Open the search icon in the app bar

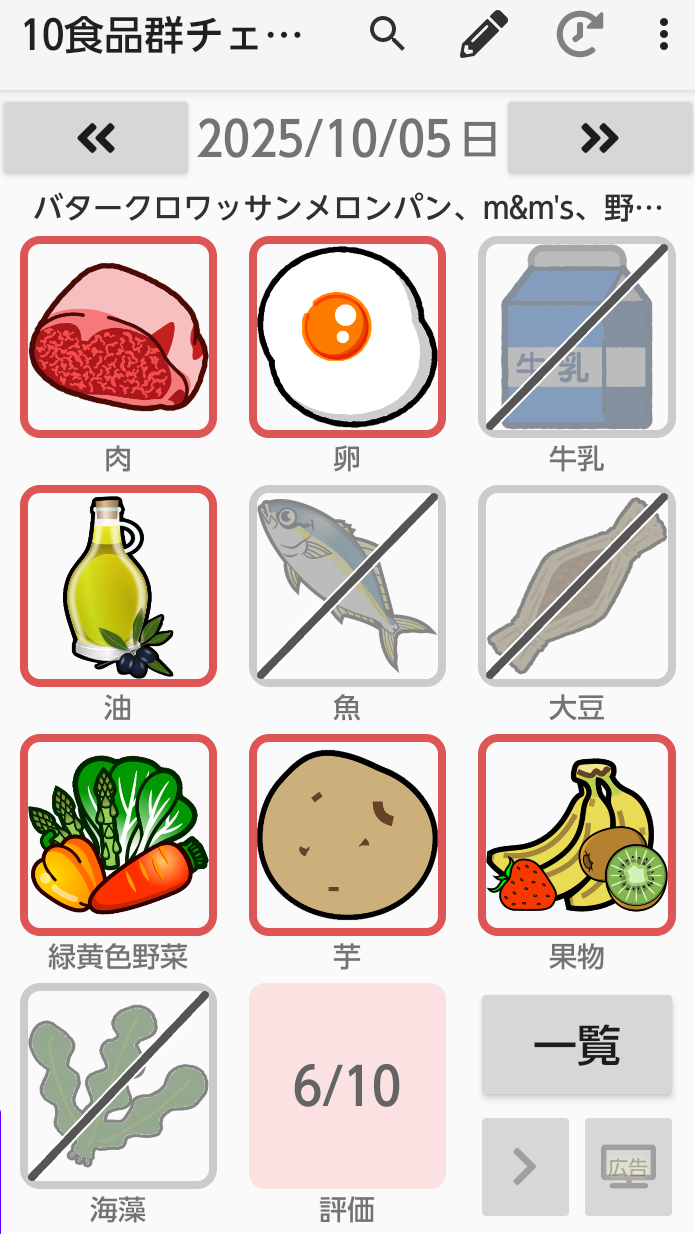coord(387,35)
